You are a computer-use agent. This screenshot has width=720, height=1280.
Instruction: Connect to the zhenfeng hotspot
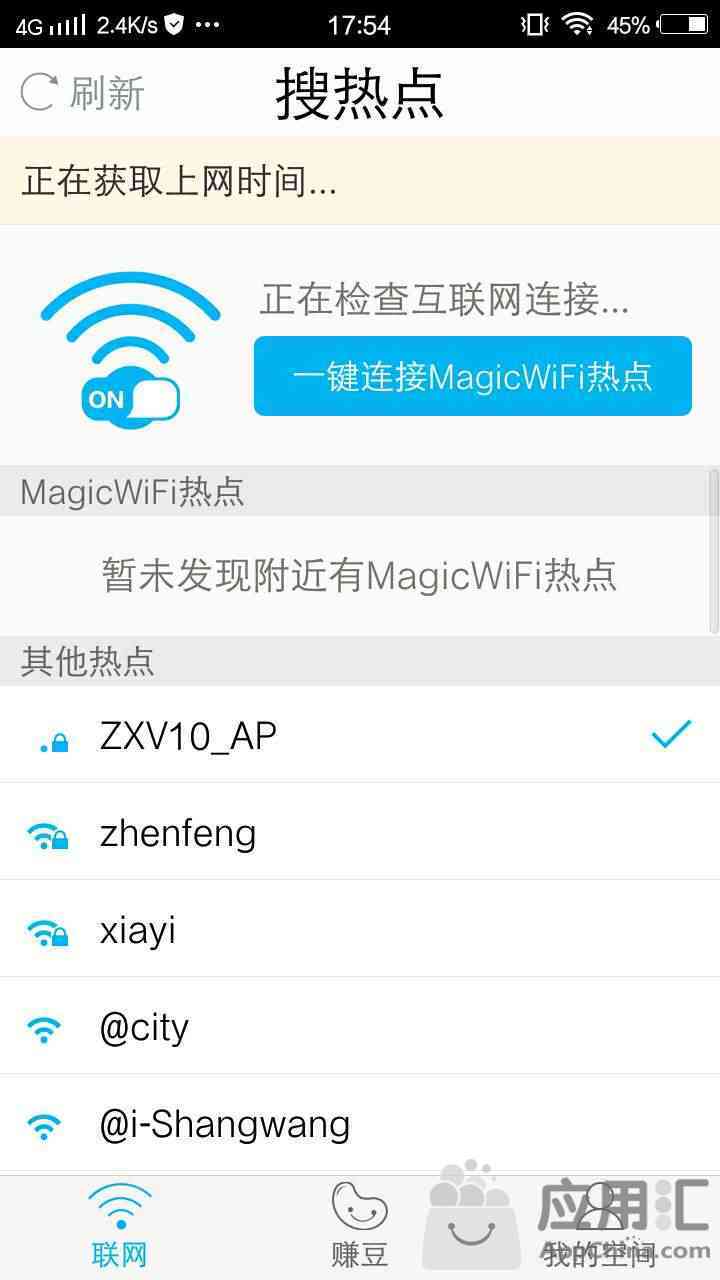pyautogui.click(x=360, y=832)
